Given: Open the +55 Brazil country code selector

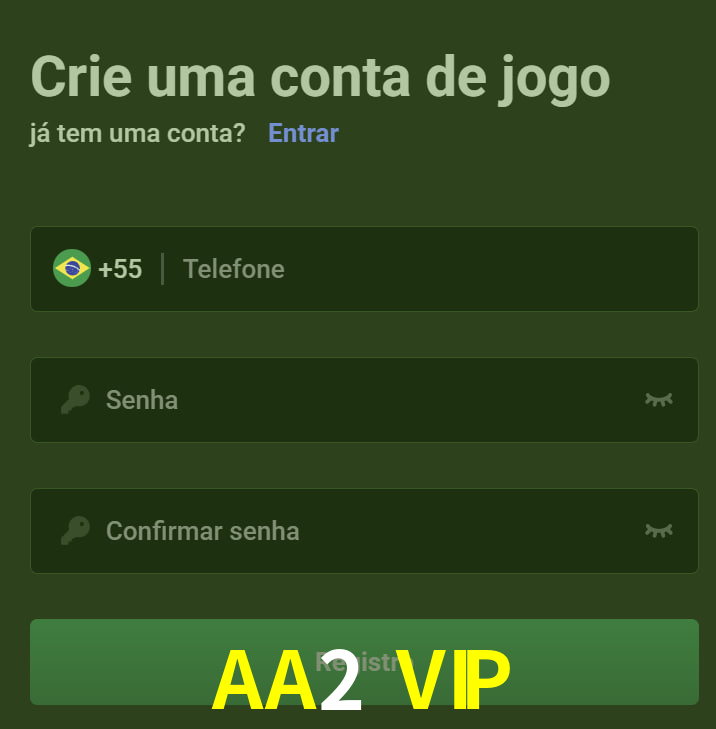Looking at the screenshot, I should click(98, 269).
